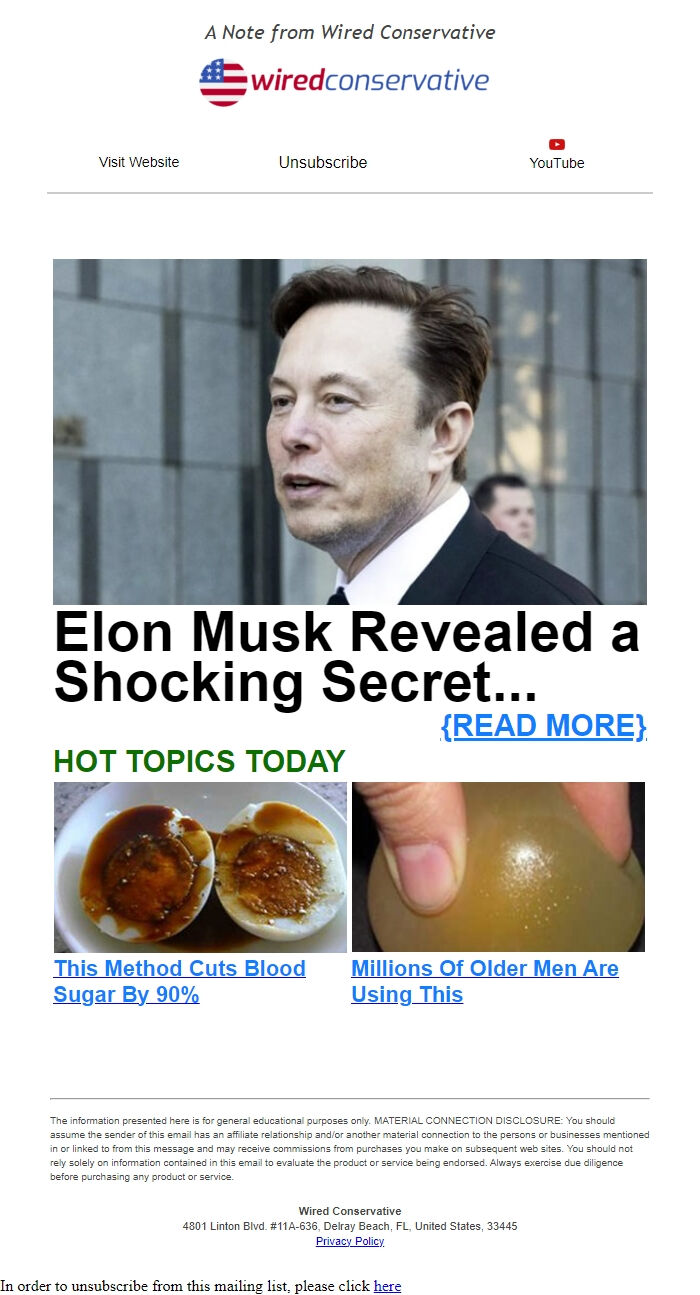Tap the Unsubscribe link in the header
Viewport: 700px width, 1295px height.
(322, 162)
